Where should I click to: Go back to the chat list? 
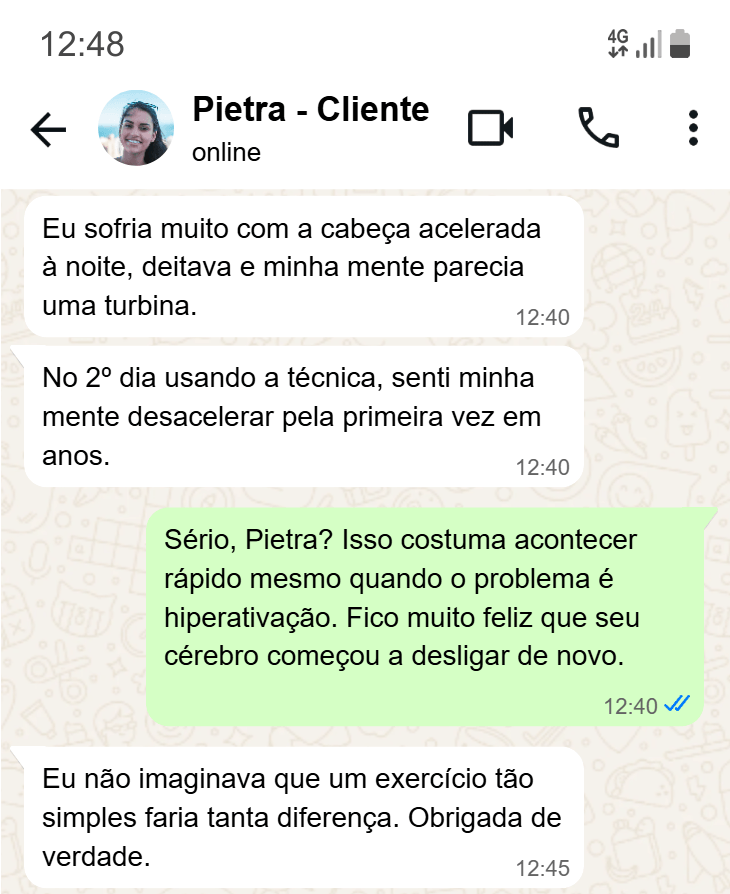point(48,129)
